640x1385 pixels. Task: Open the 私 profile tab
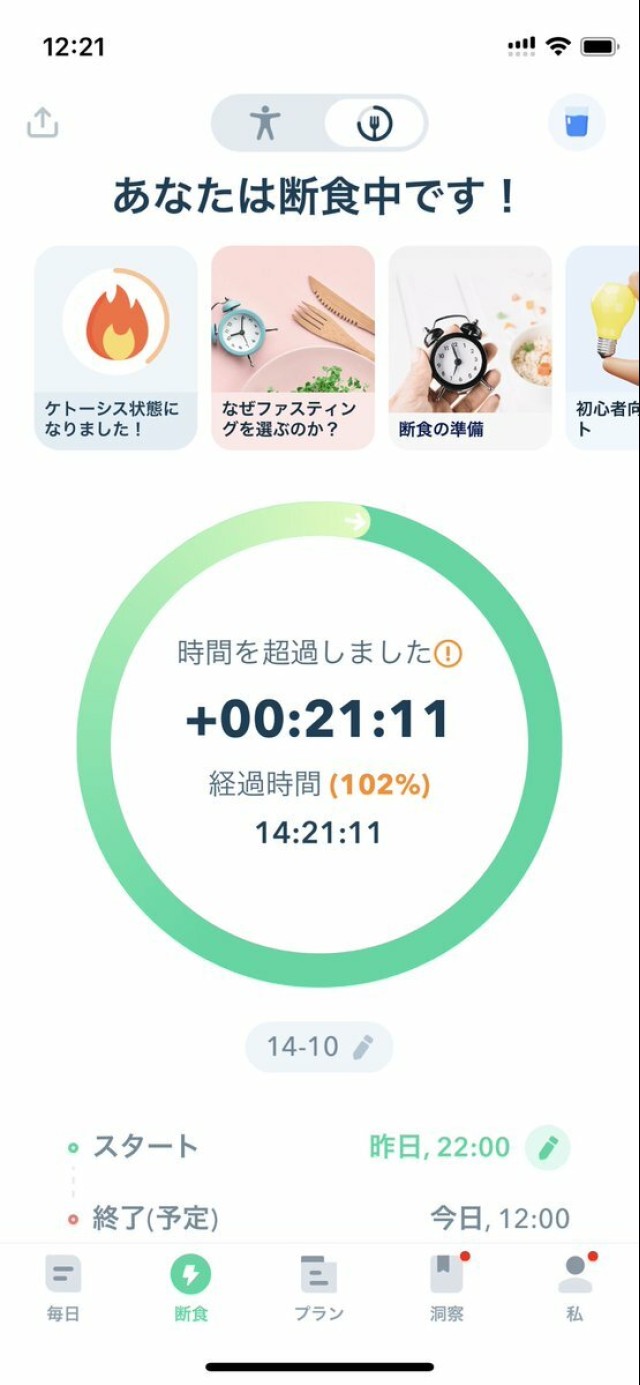tap(574, 1288)
